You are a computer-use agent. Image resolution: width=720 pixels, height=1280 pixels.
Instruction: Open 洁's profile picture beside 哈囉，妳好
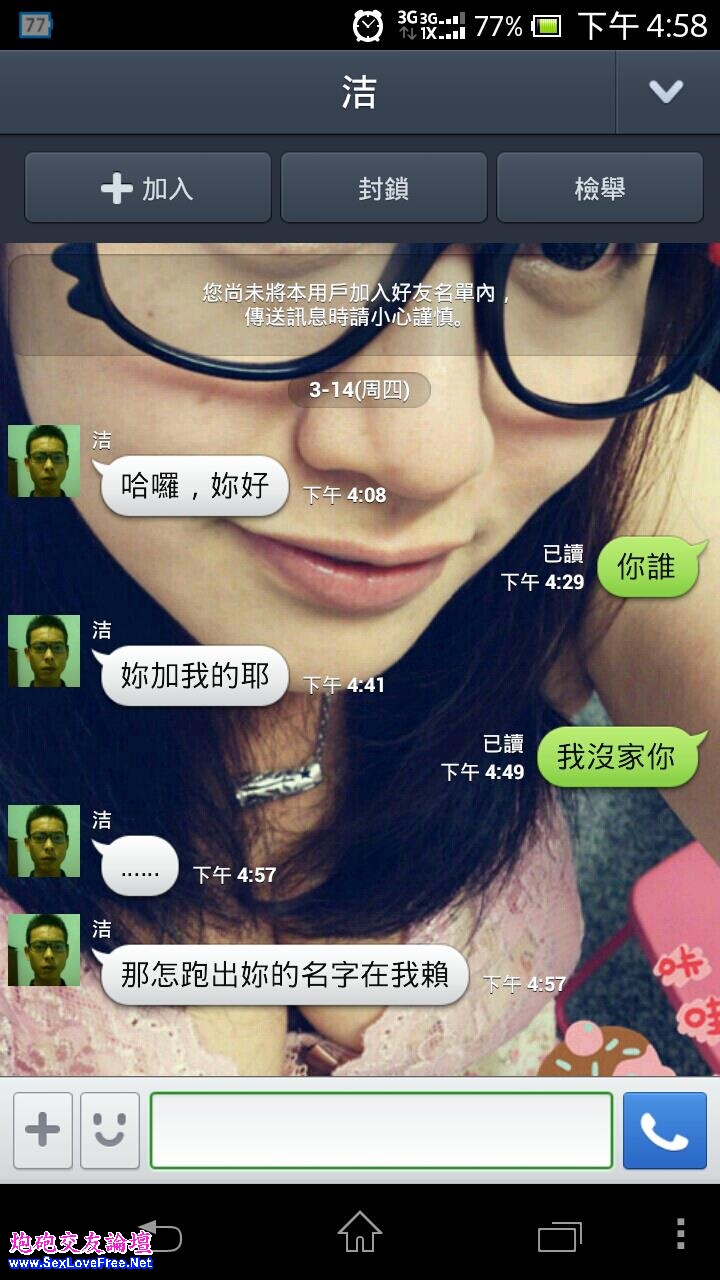44,461
